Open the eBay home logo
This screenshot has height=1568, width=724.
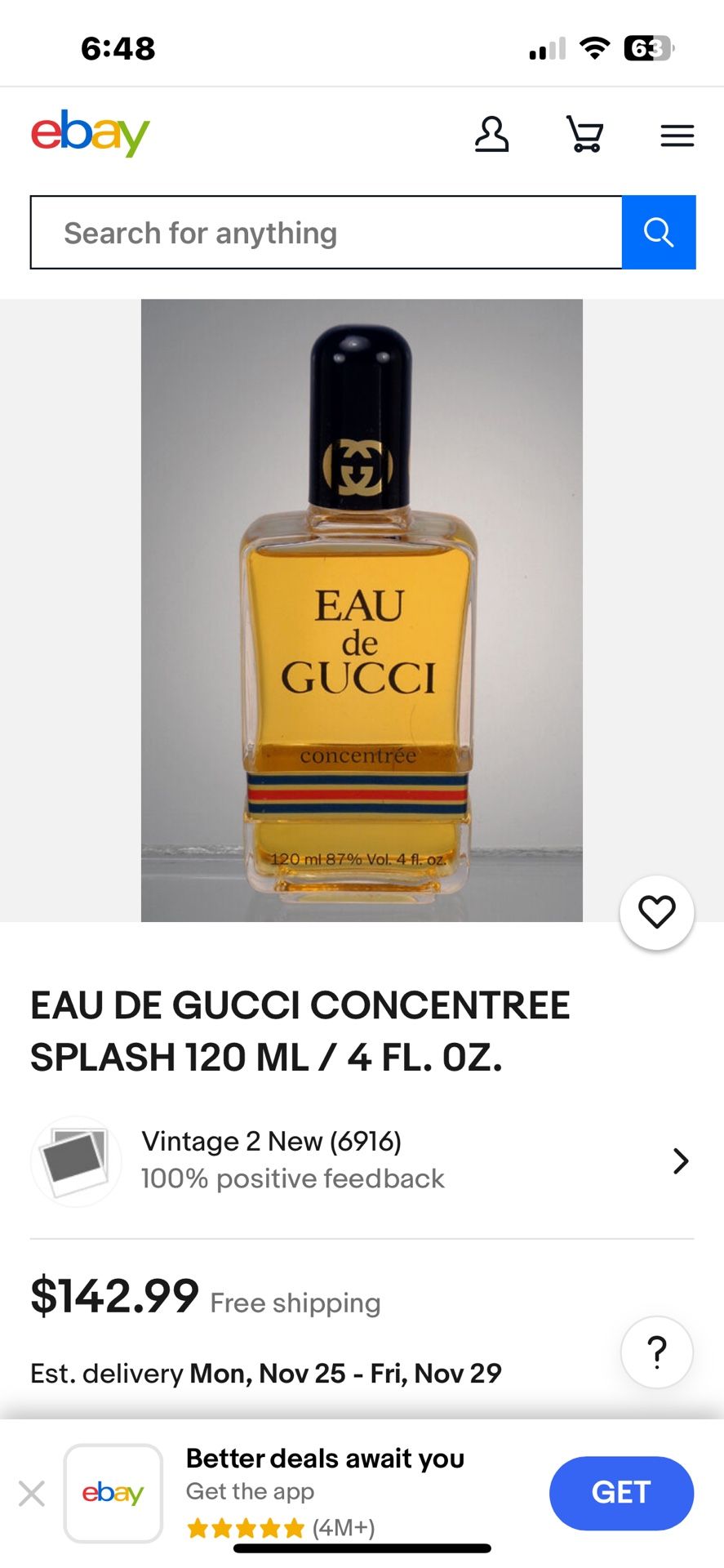pos(91,133)
